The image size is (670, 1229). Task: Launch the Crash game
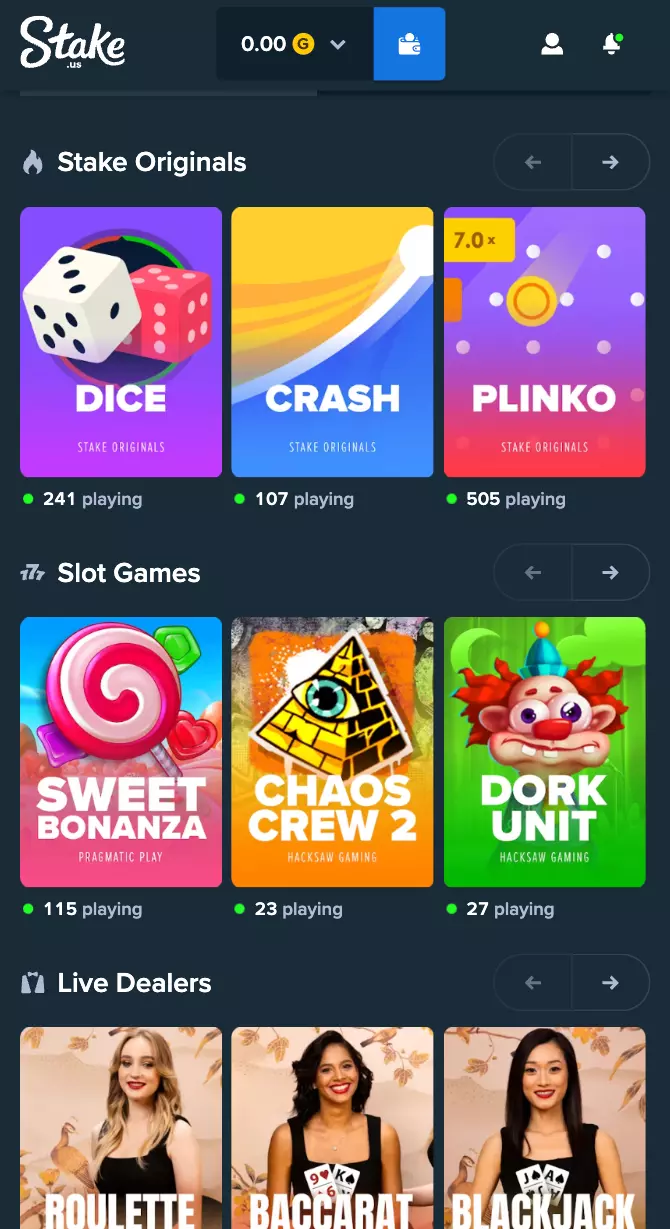pos(332,342)
